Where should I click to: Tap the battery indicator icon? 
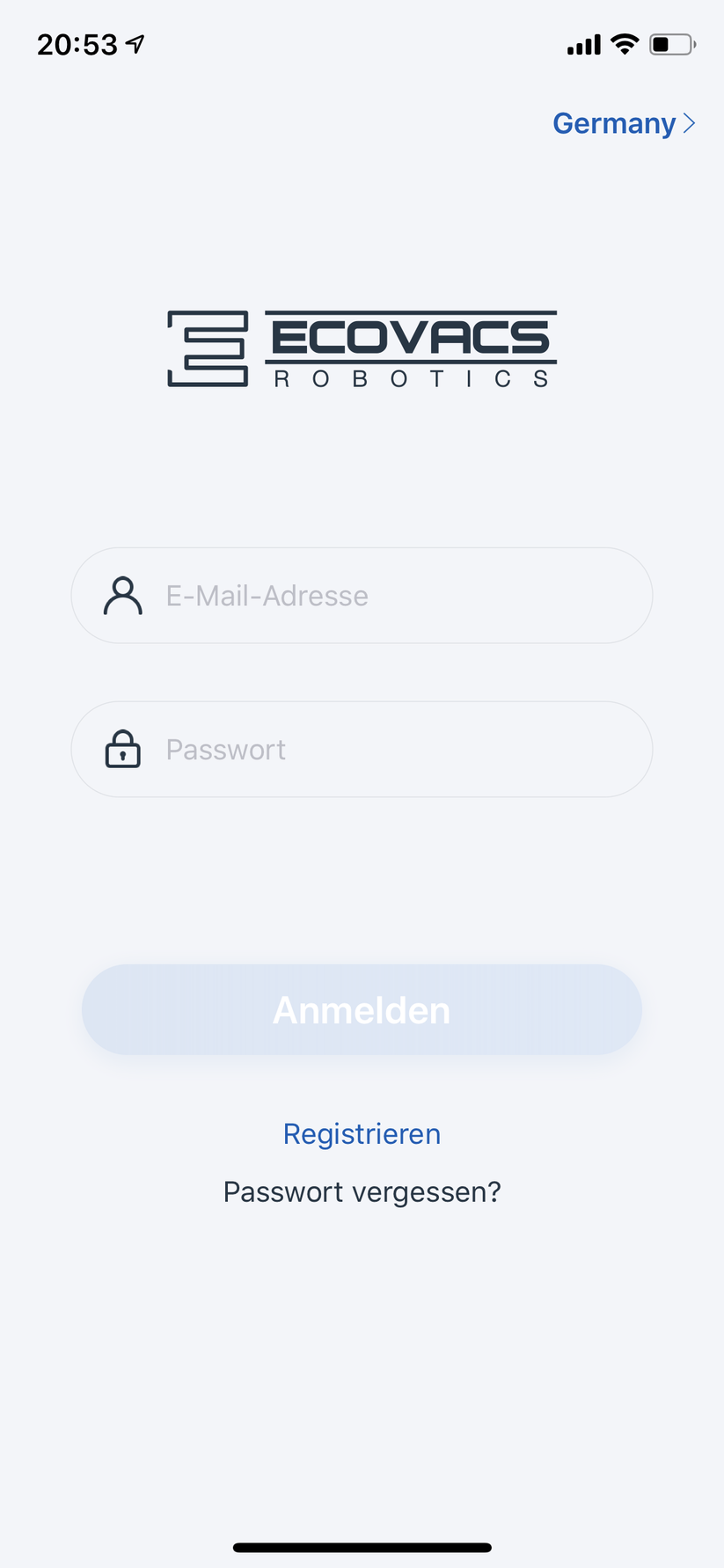(671, 43)
